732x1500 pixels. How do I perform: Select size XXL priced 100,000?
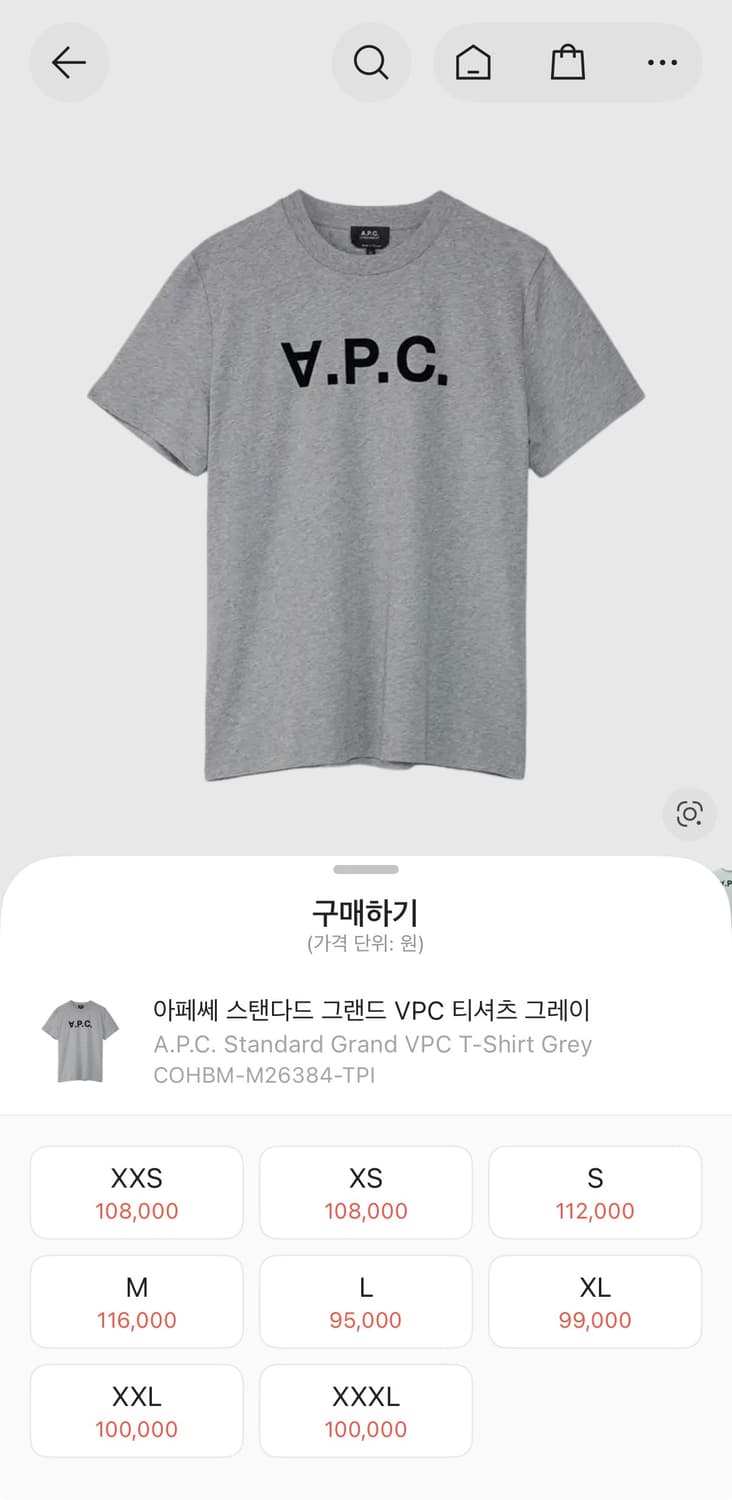pos(136,1410)
